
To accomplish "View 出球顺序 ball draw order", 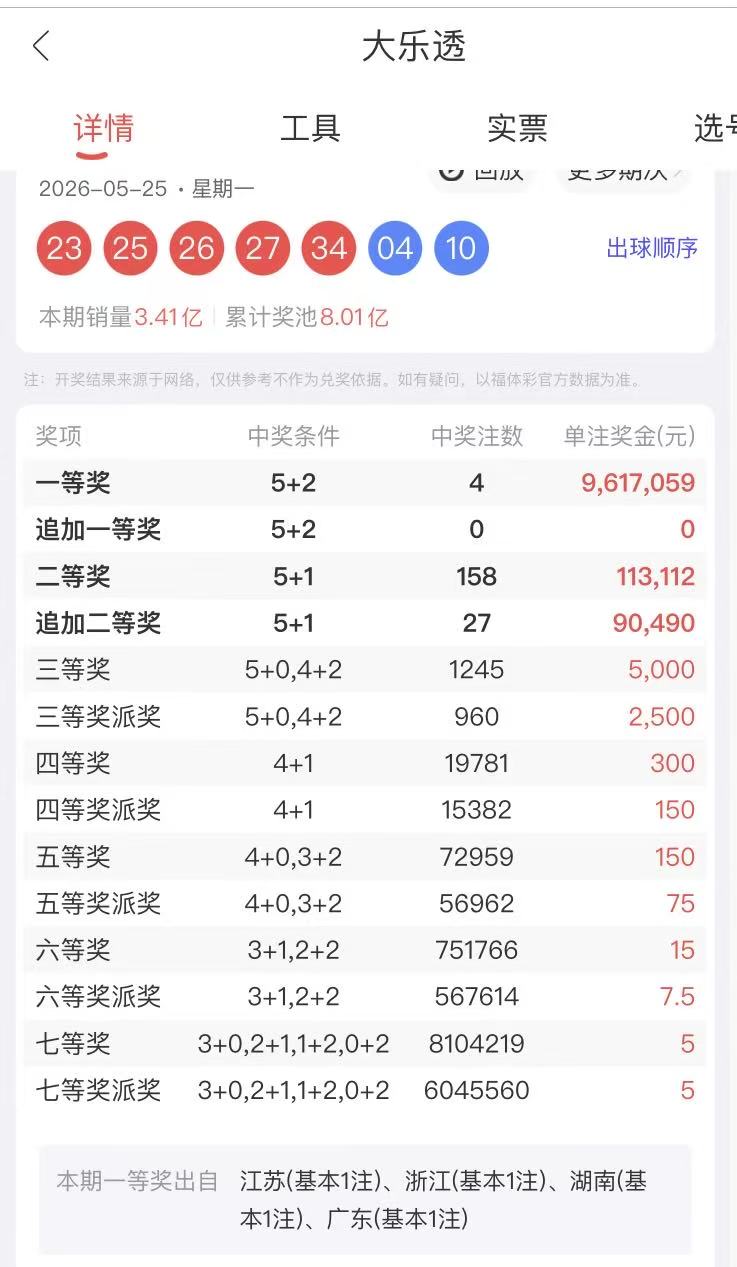I will [652, 248].
